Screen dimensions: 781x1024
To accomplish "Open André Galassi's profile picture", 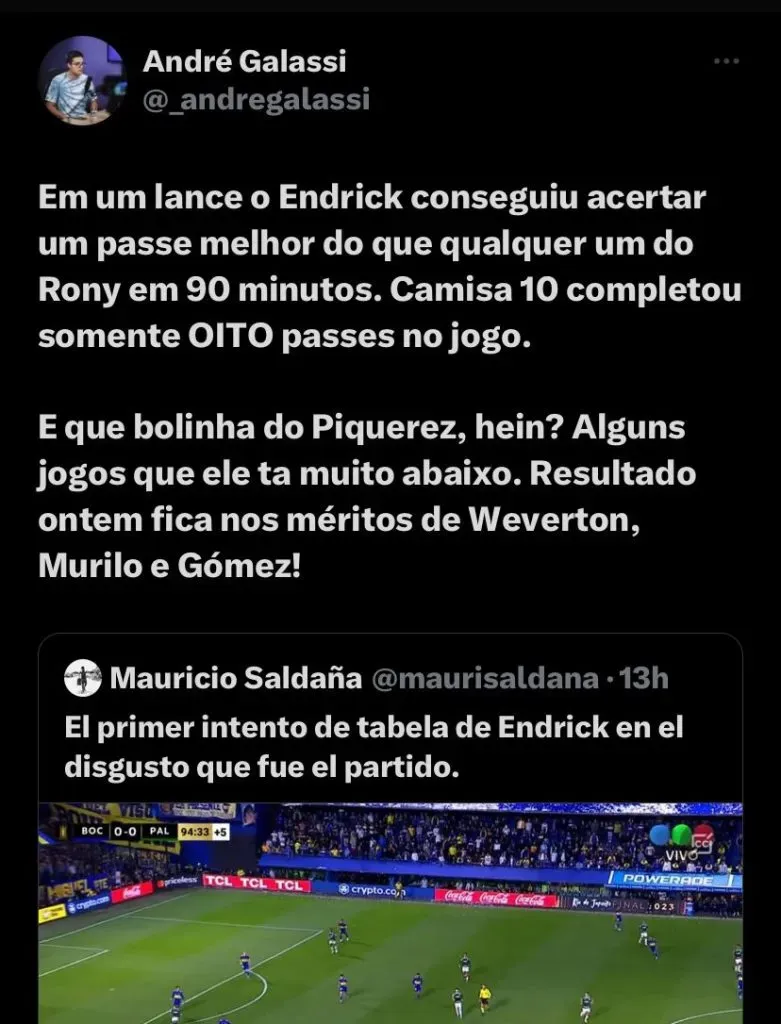I will point(82,81).
